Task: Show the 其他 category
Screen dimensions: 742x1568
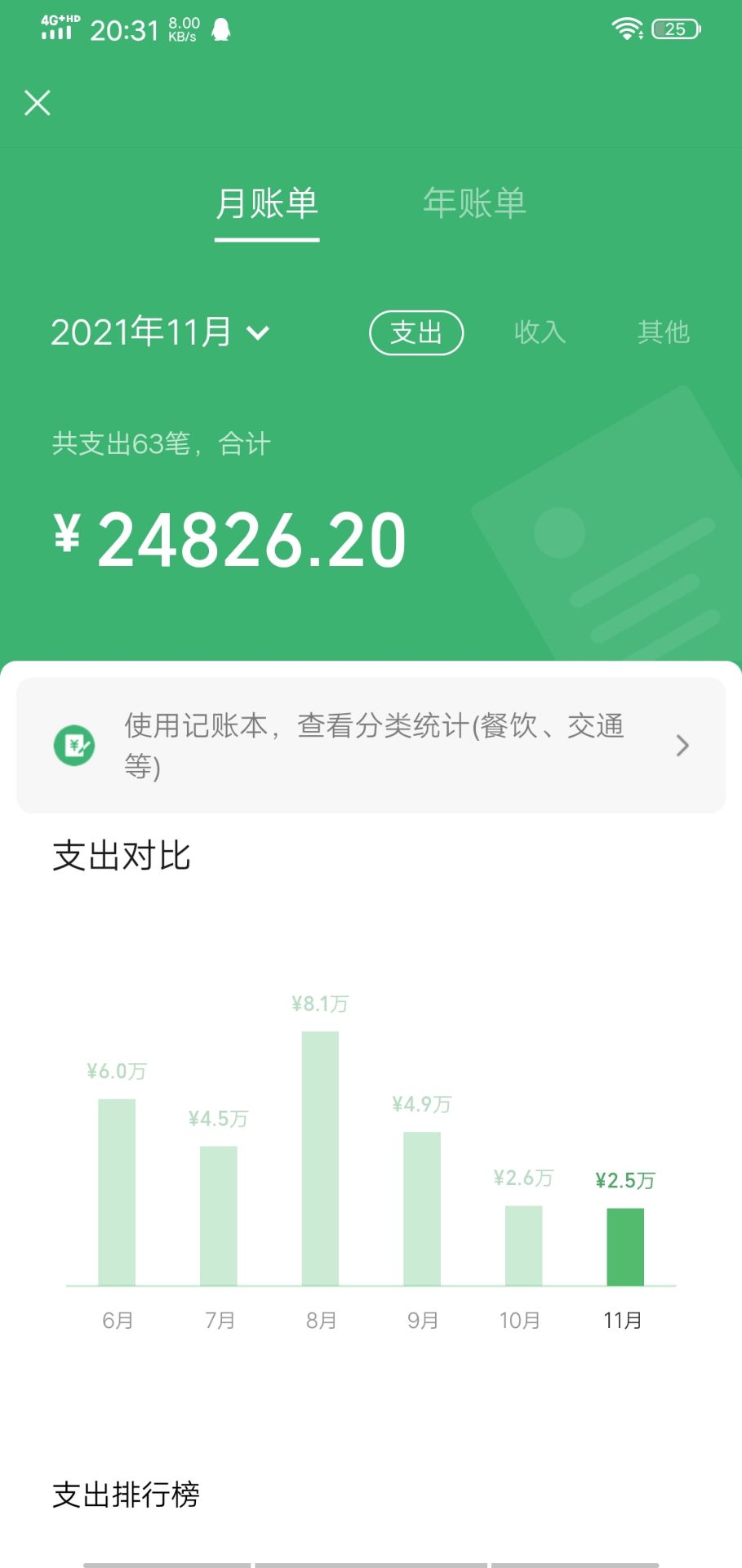Action: pos(663,332)
